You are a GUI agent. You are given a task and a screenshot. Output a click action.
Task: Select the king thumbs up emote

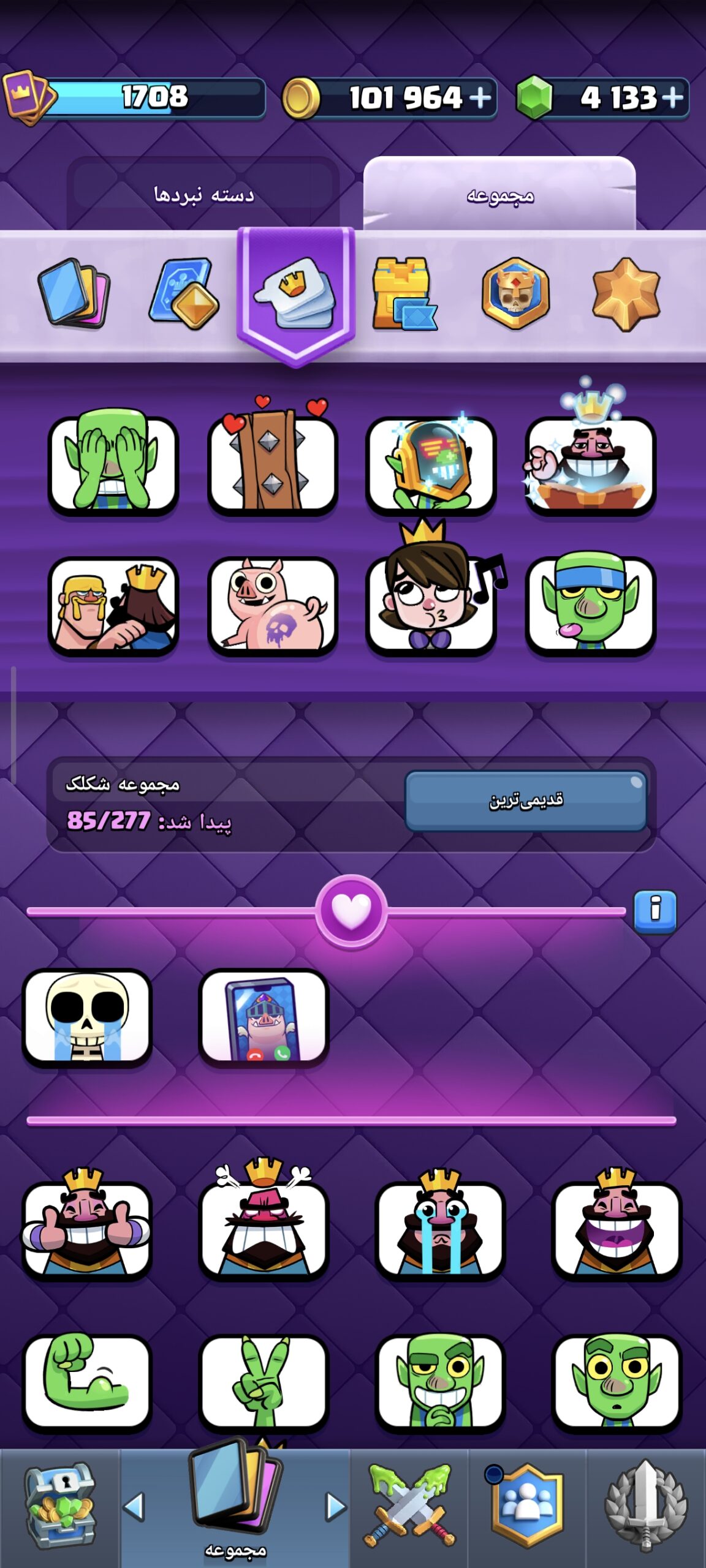click(87, 1225)
